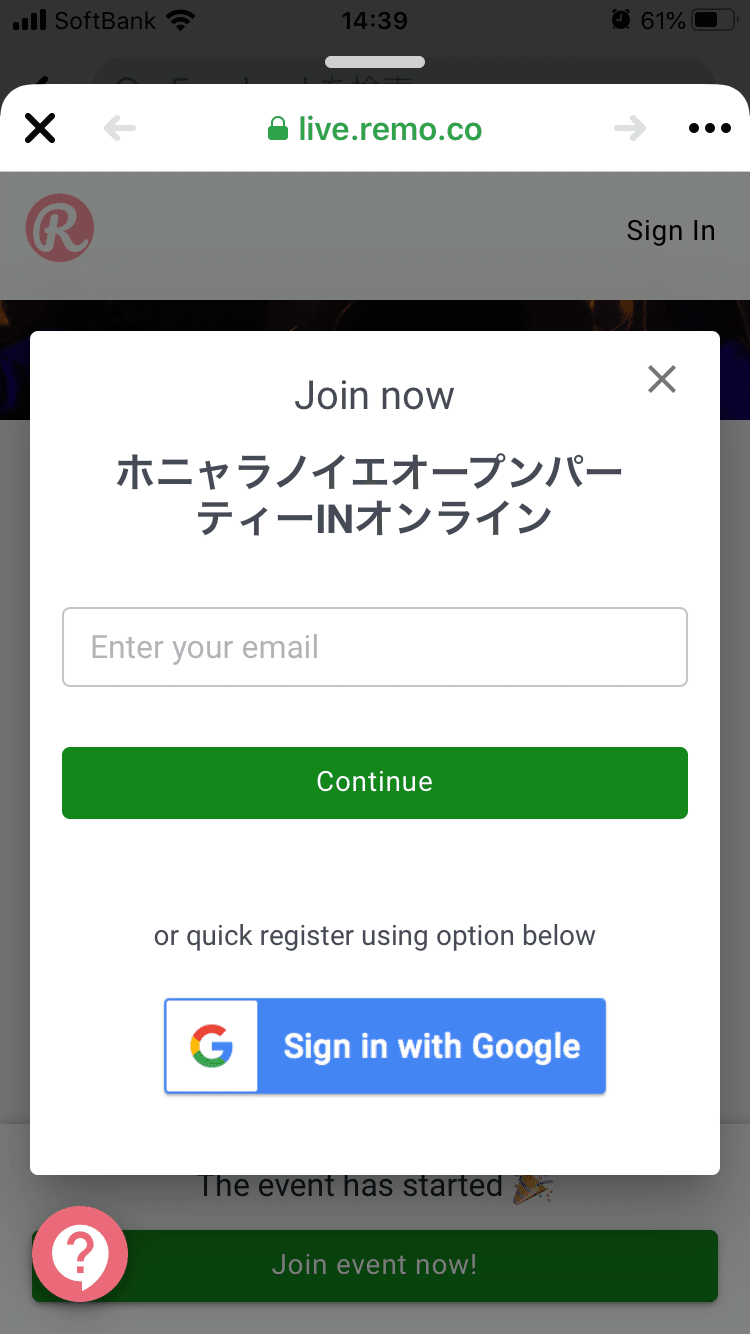Dismiss the Join now dialog
Viewport: 750px width, 1334px height.
point(662,379)
